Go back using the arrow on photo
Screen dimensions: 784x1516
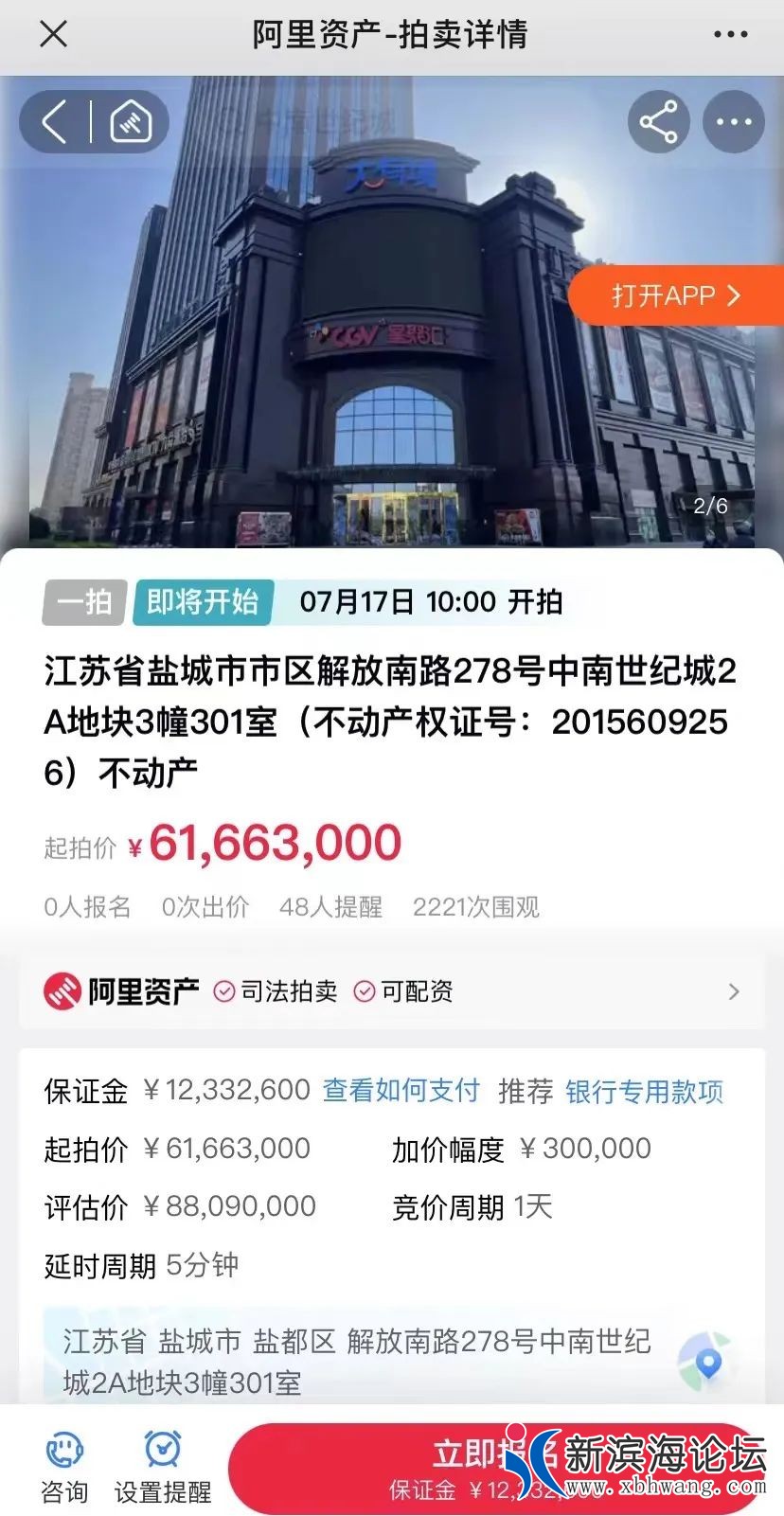click(x=55, y=122)
